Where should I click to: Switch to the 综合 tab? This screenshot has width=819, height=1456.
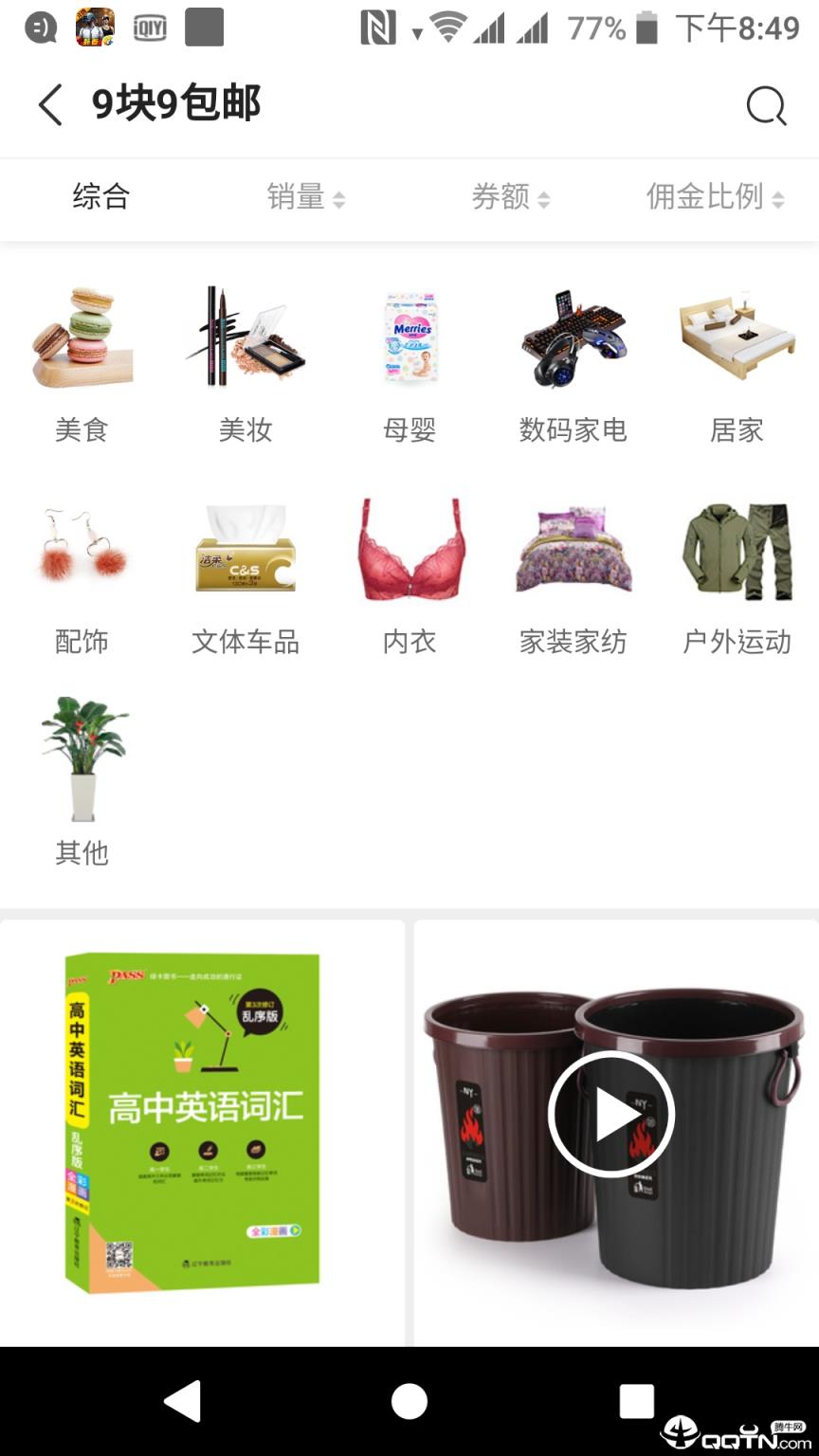coord(100,198)
